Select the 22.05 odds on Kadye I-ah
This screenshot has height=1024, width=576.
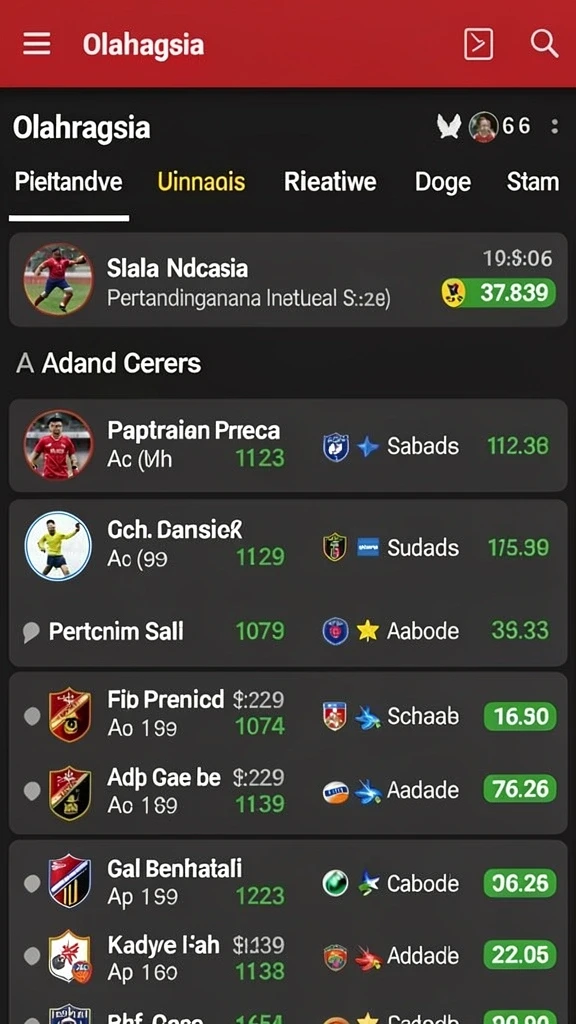click(520, 955)
